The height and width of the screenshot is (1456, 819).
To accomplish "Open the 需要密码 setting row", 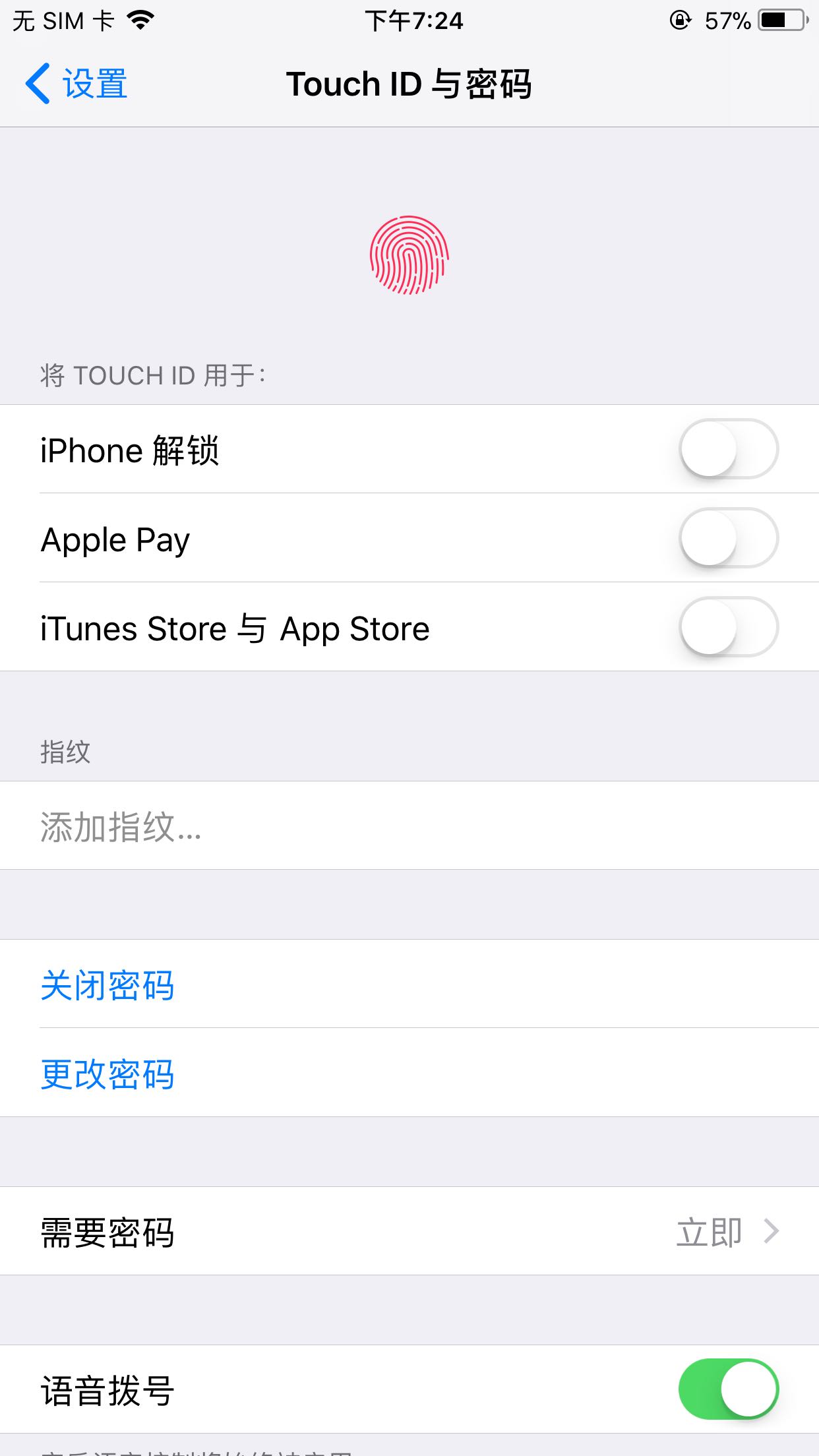I will tap(409, 1231).
